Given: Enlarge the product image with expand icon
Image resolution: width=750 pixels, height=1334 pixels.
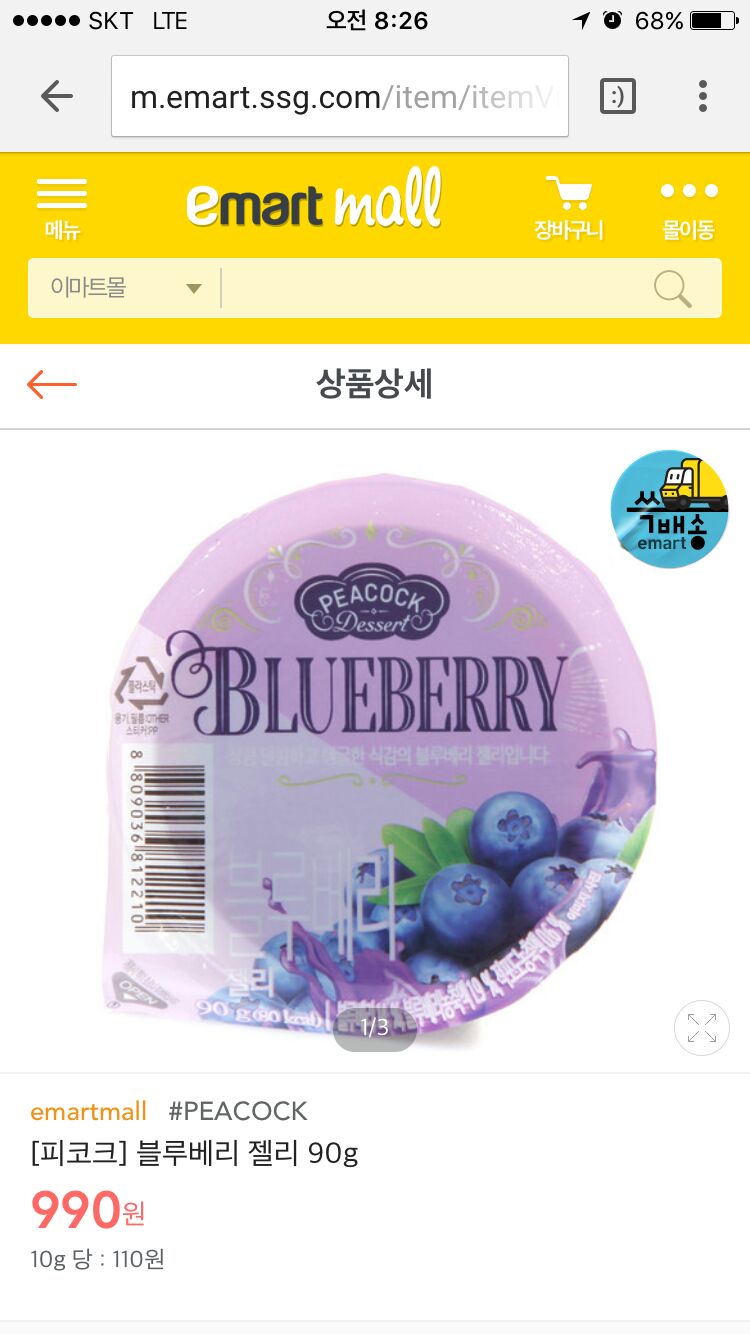Looking at the screenshot, I should point(702,1027).
